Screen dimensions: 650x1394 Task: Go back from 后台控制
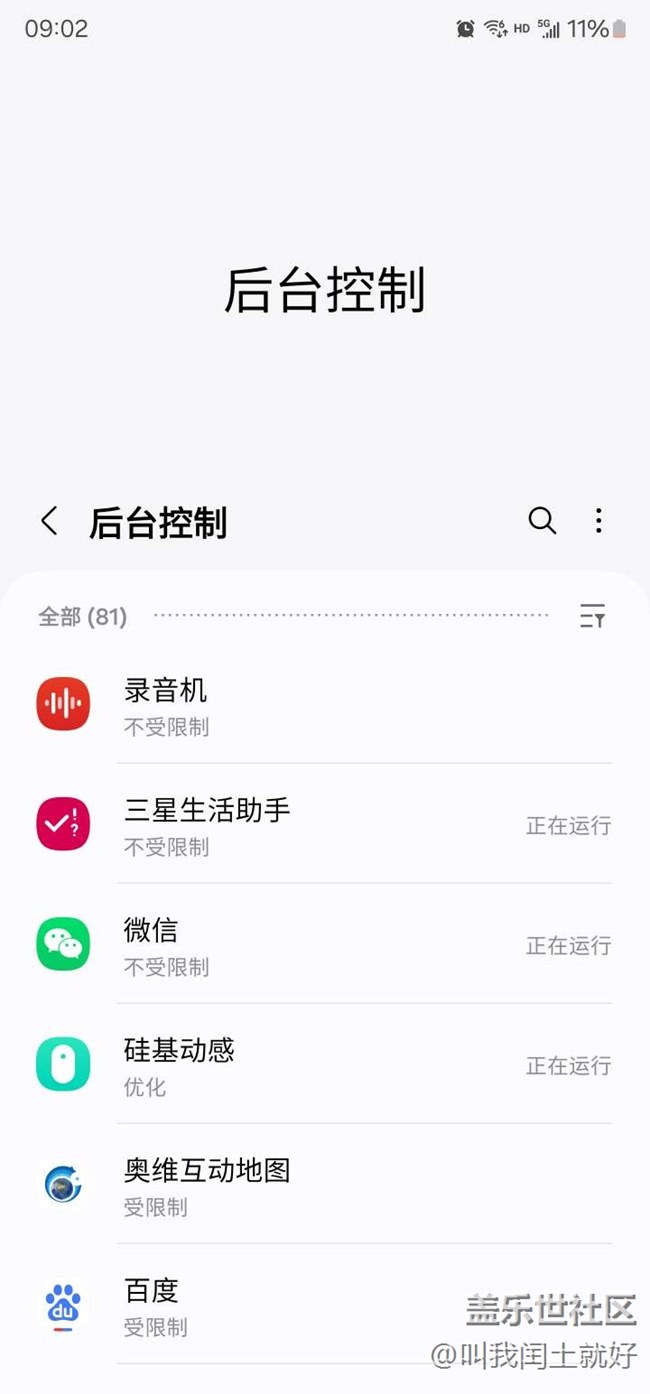[49, 521]
